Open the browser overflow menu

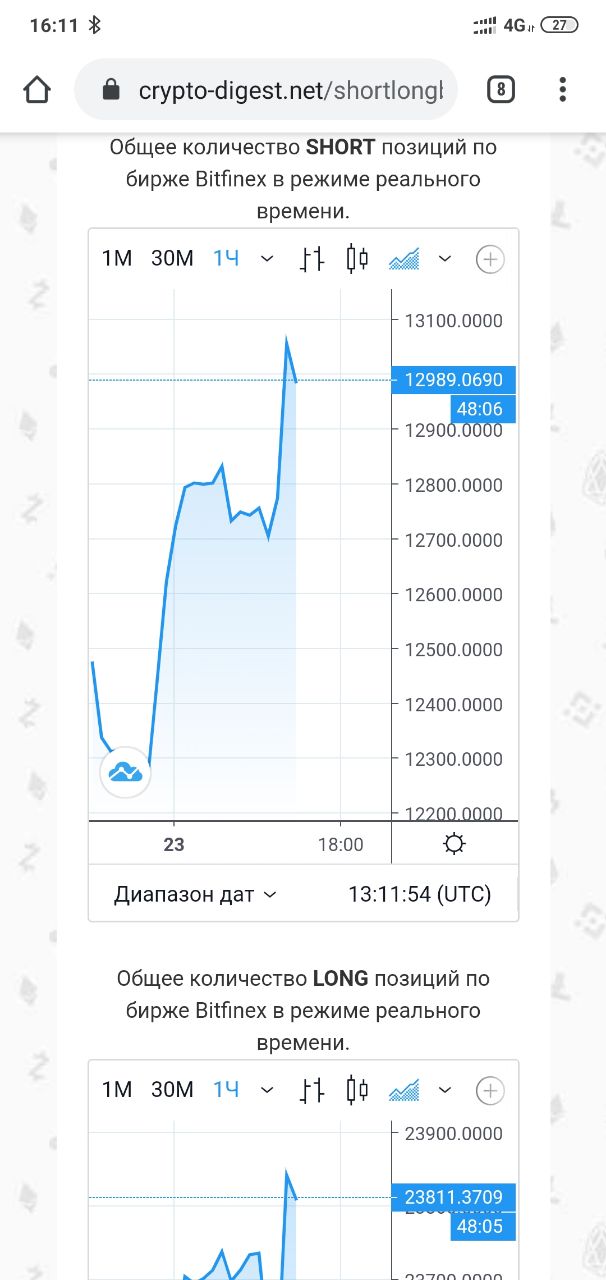click(x=563, y=91)
